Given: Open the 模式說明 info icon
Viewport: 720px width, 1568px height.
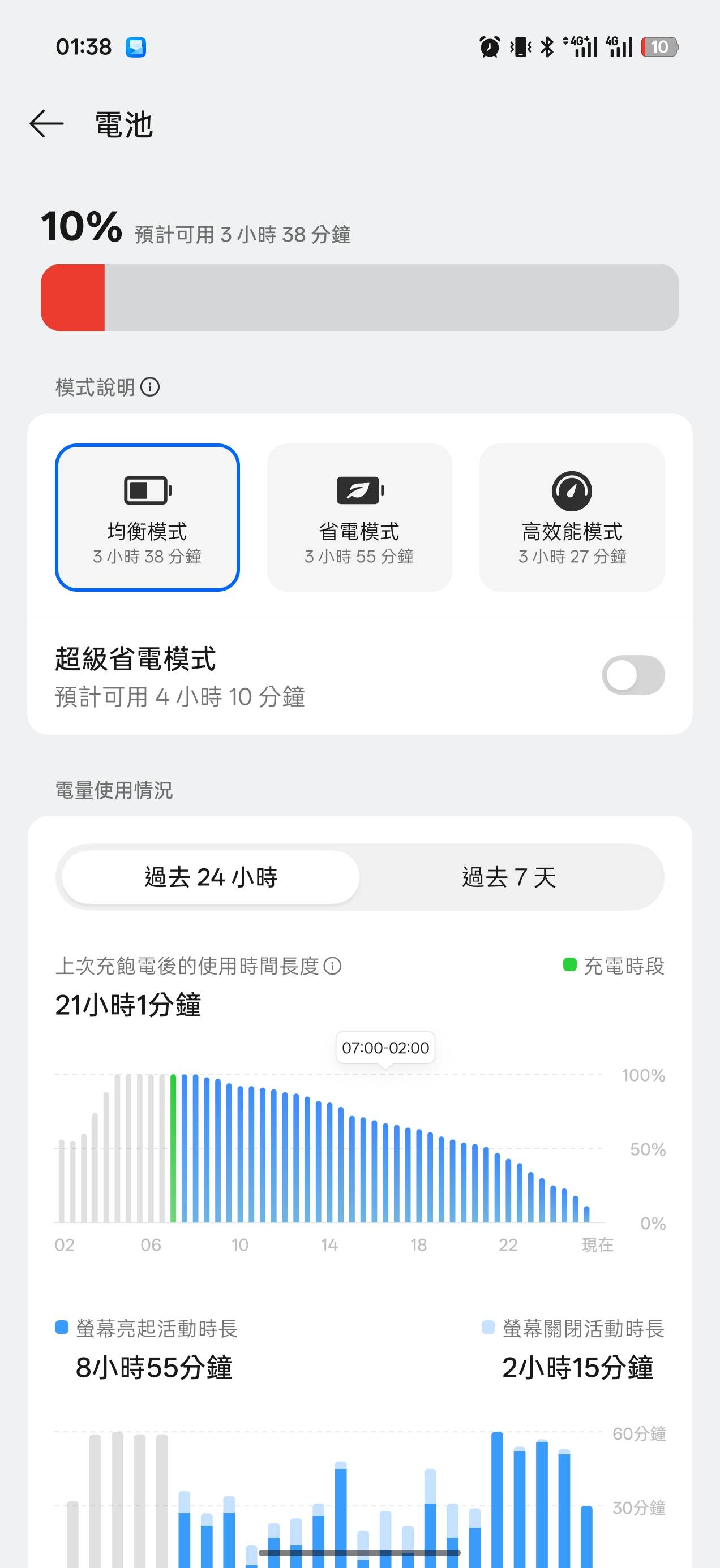Looking at the screenshot, I should 150,387.
